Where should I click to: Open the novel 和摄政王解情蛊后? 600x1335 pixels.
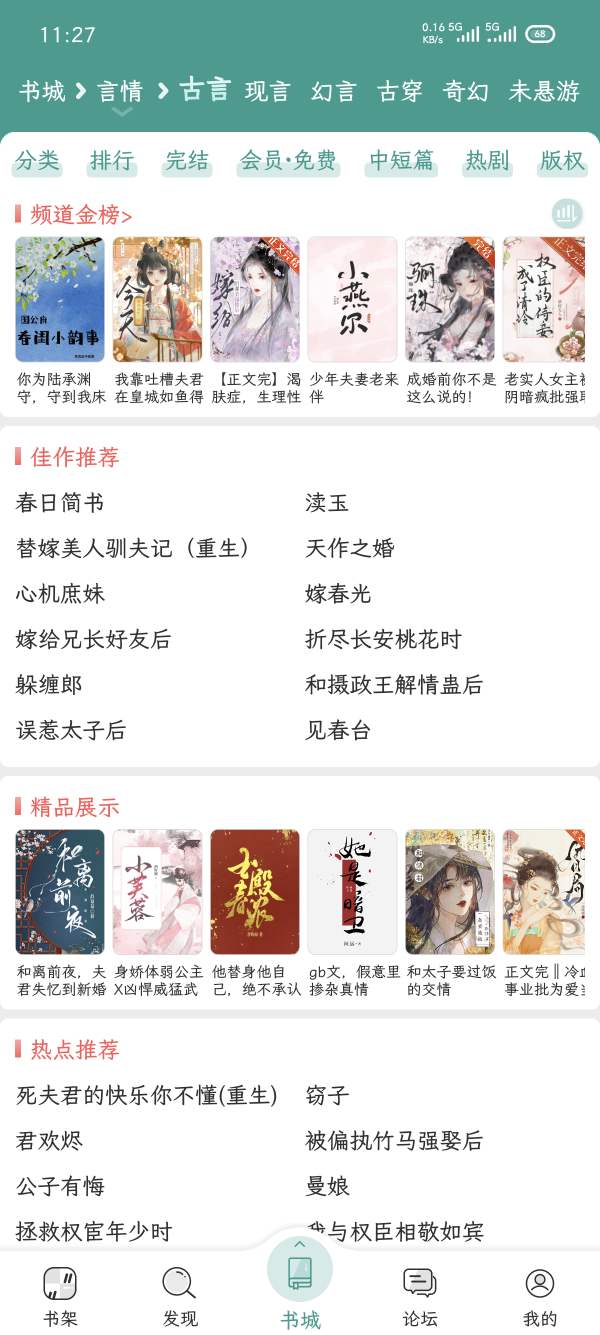(394, 685)
